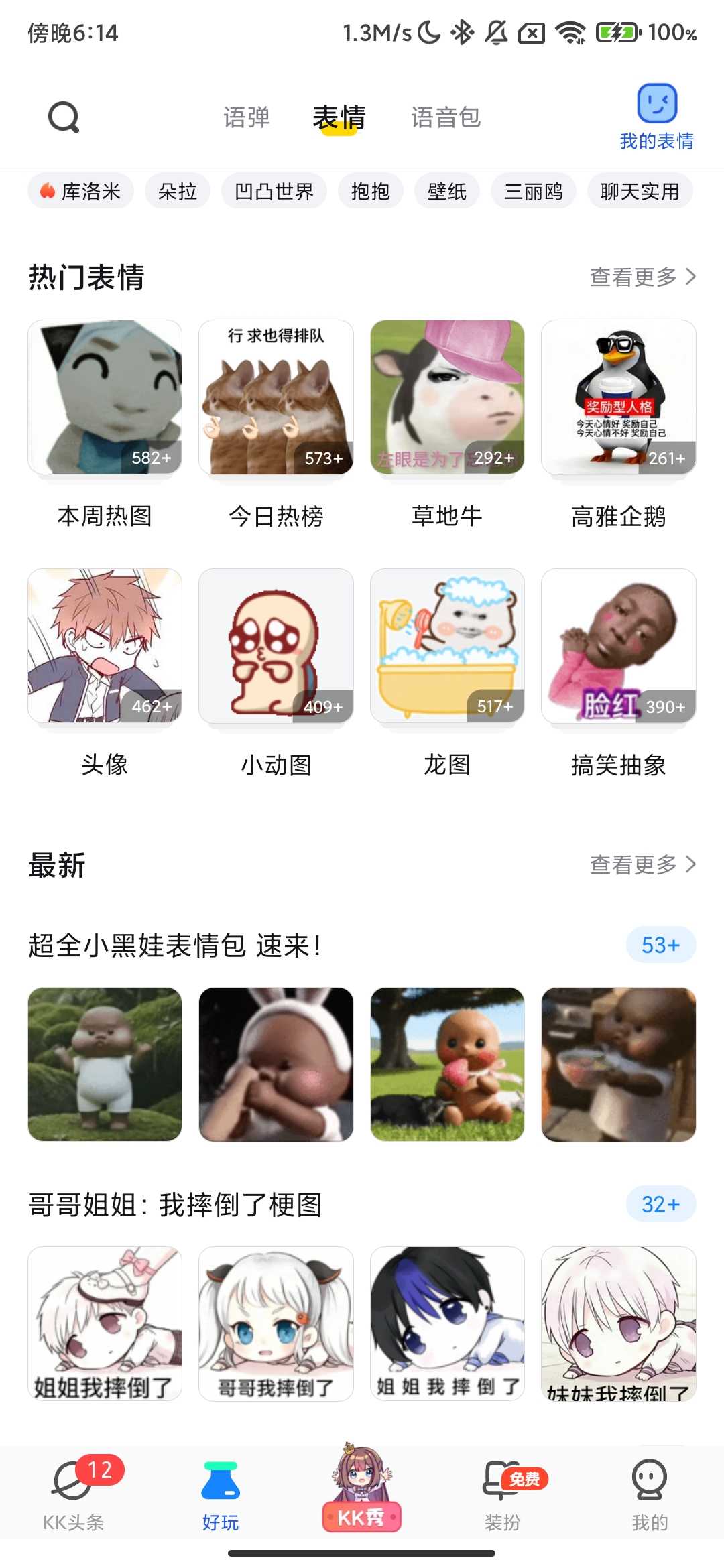Open the 53+ sticker pack counter
The height and width of the screenshot is (1568, 724).
[x=660, y=945]
